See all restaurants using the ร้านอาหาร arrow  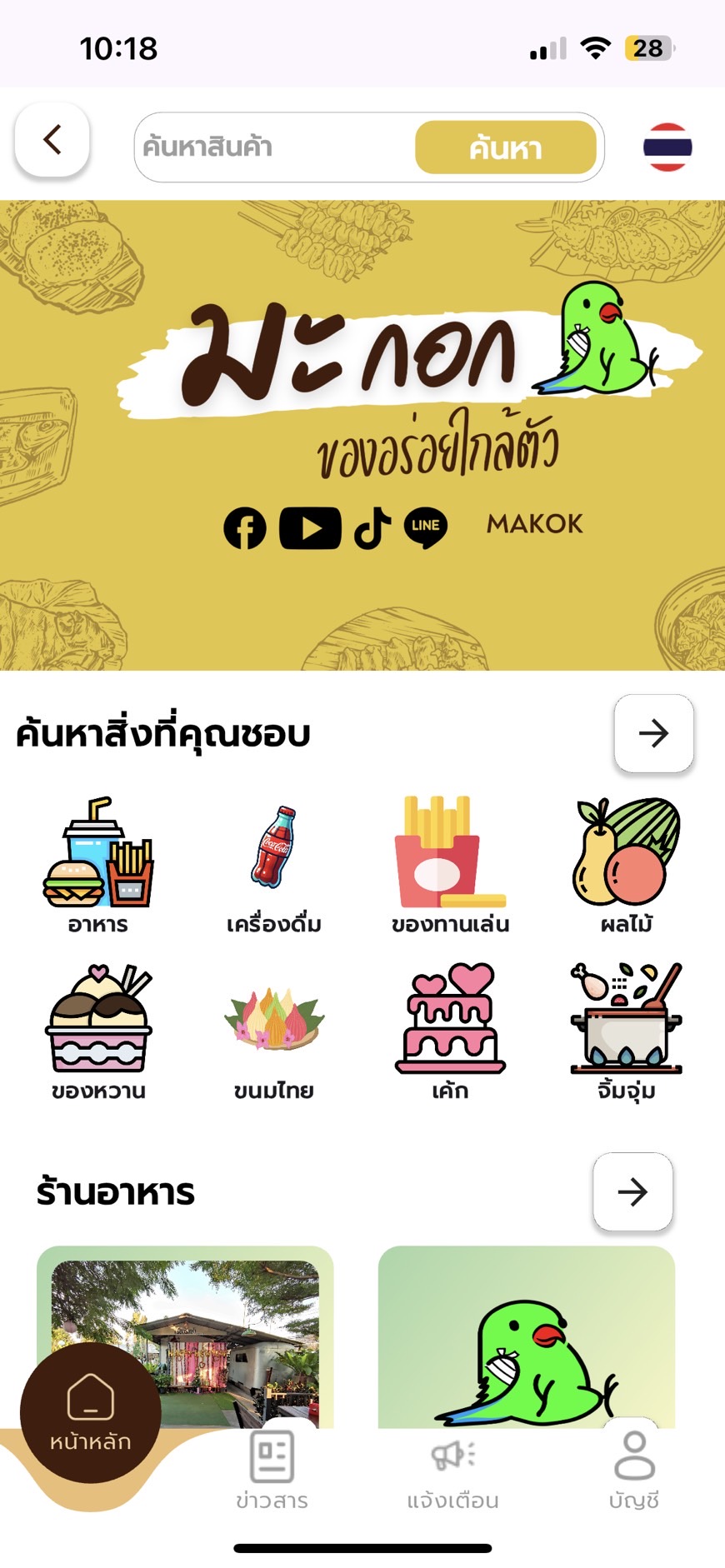[632, 1192]
